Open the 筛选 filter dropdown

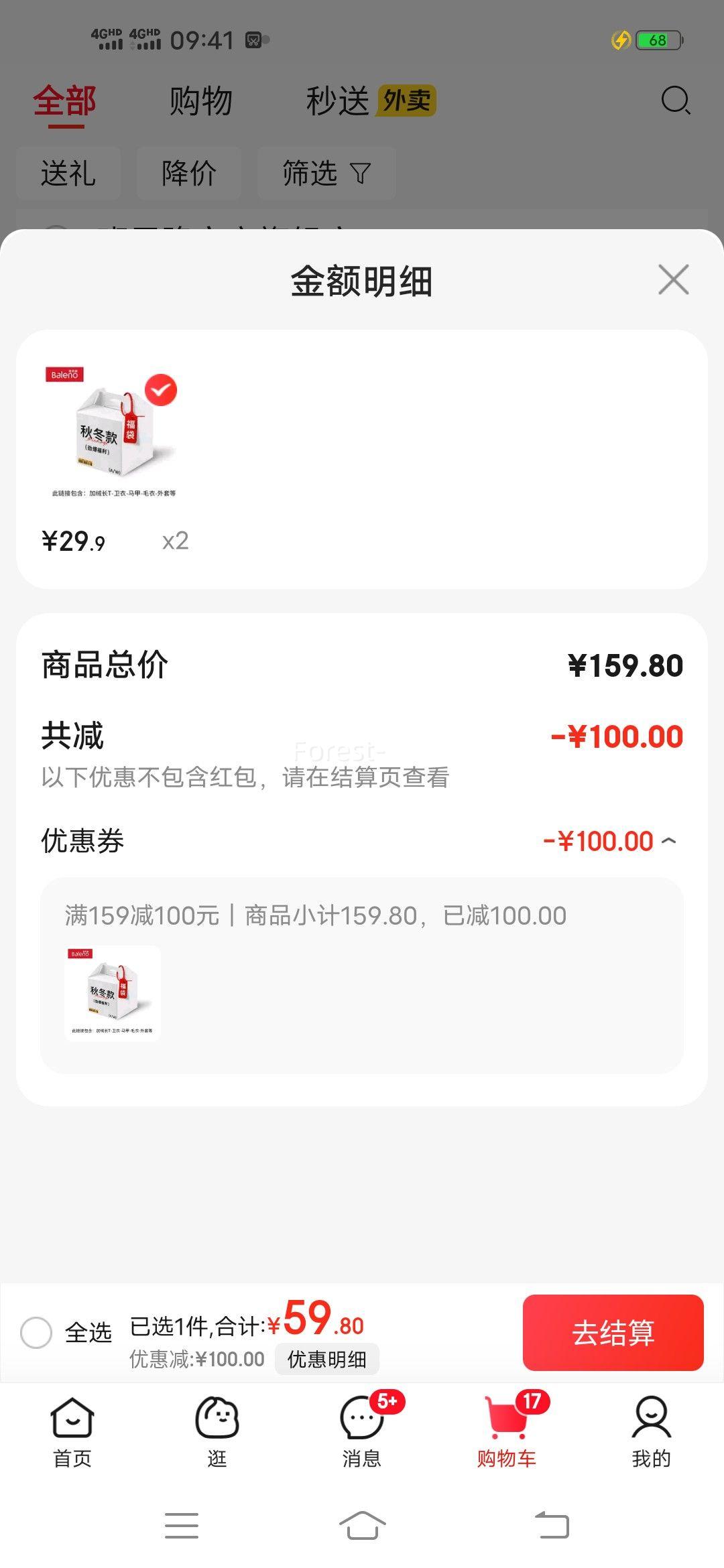coord(326,173)
